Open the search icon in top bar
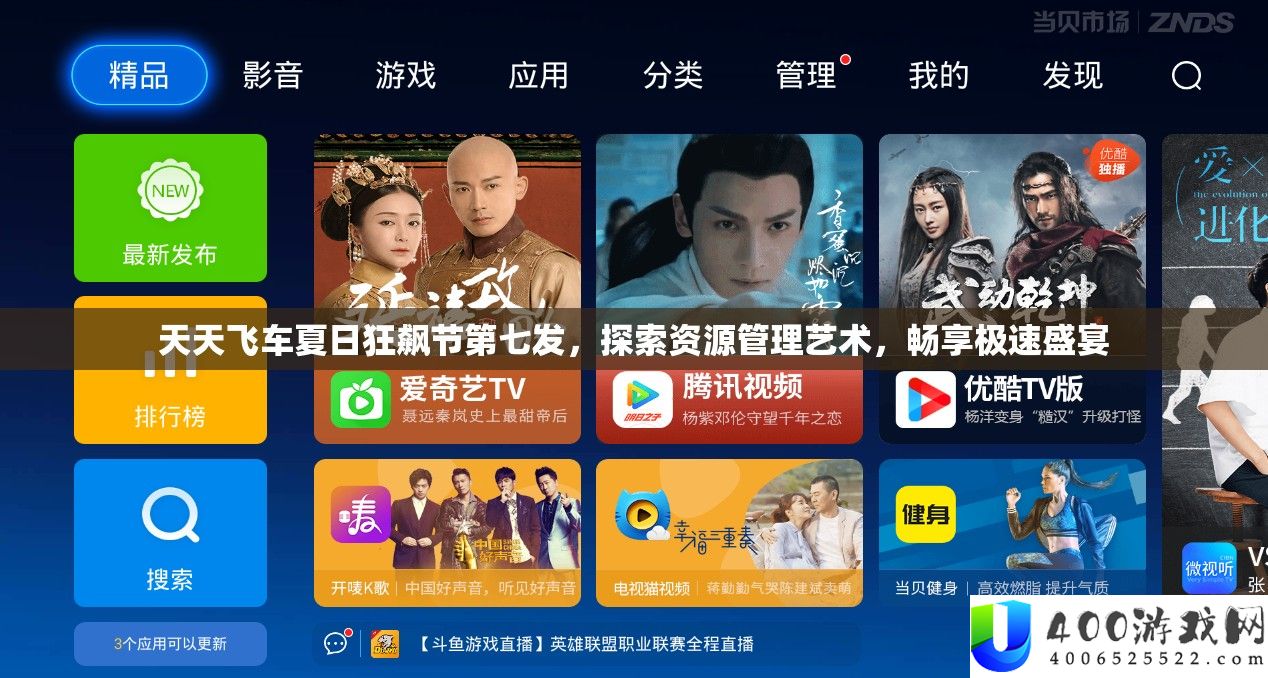 pos(1186,76)
